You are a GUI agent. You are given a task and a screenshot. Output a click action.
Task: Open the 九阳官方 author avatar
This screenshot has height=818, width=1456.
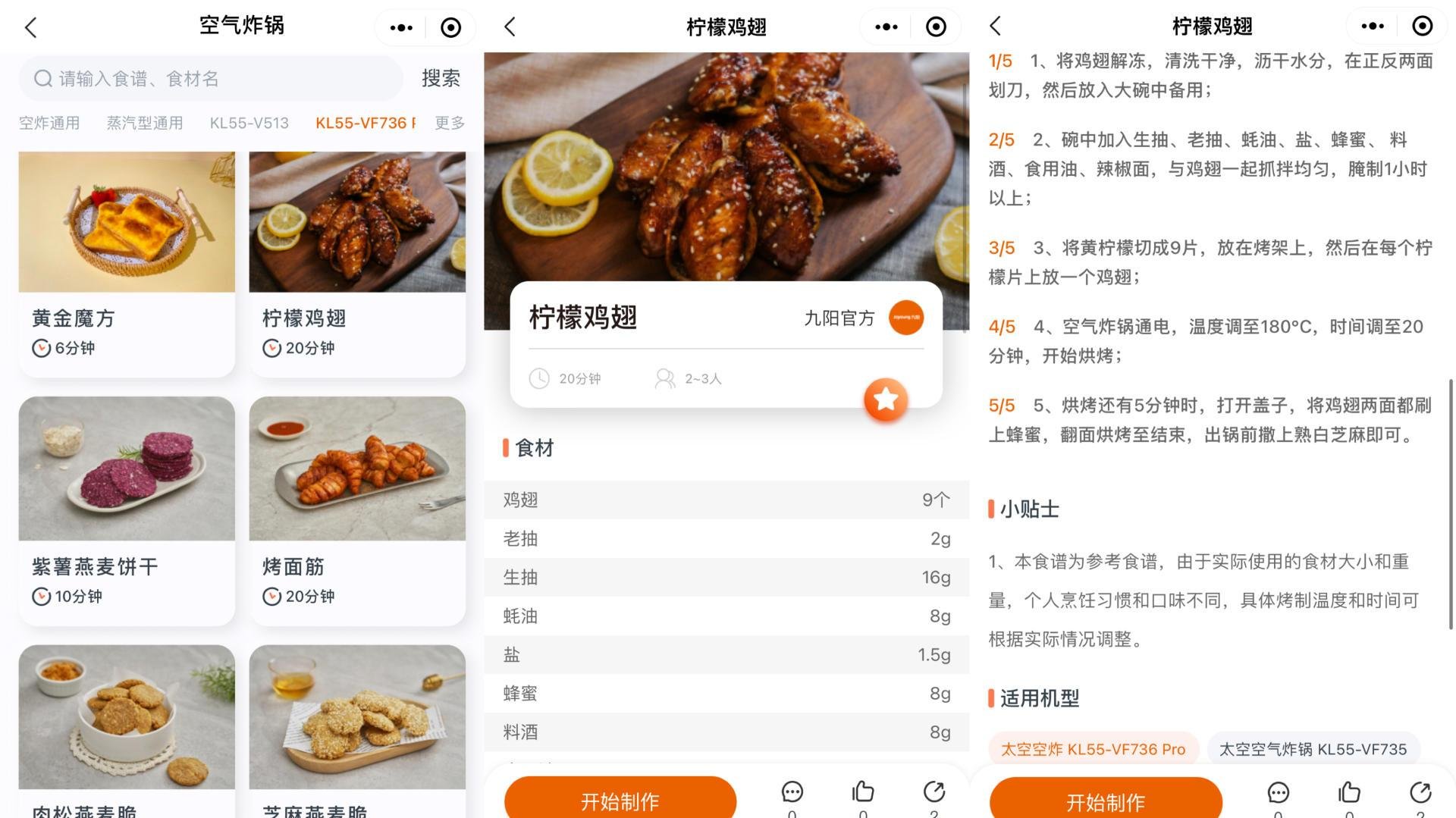pyautogui.click(x=906, y=318)
